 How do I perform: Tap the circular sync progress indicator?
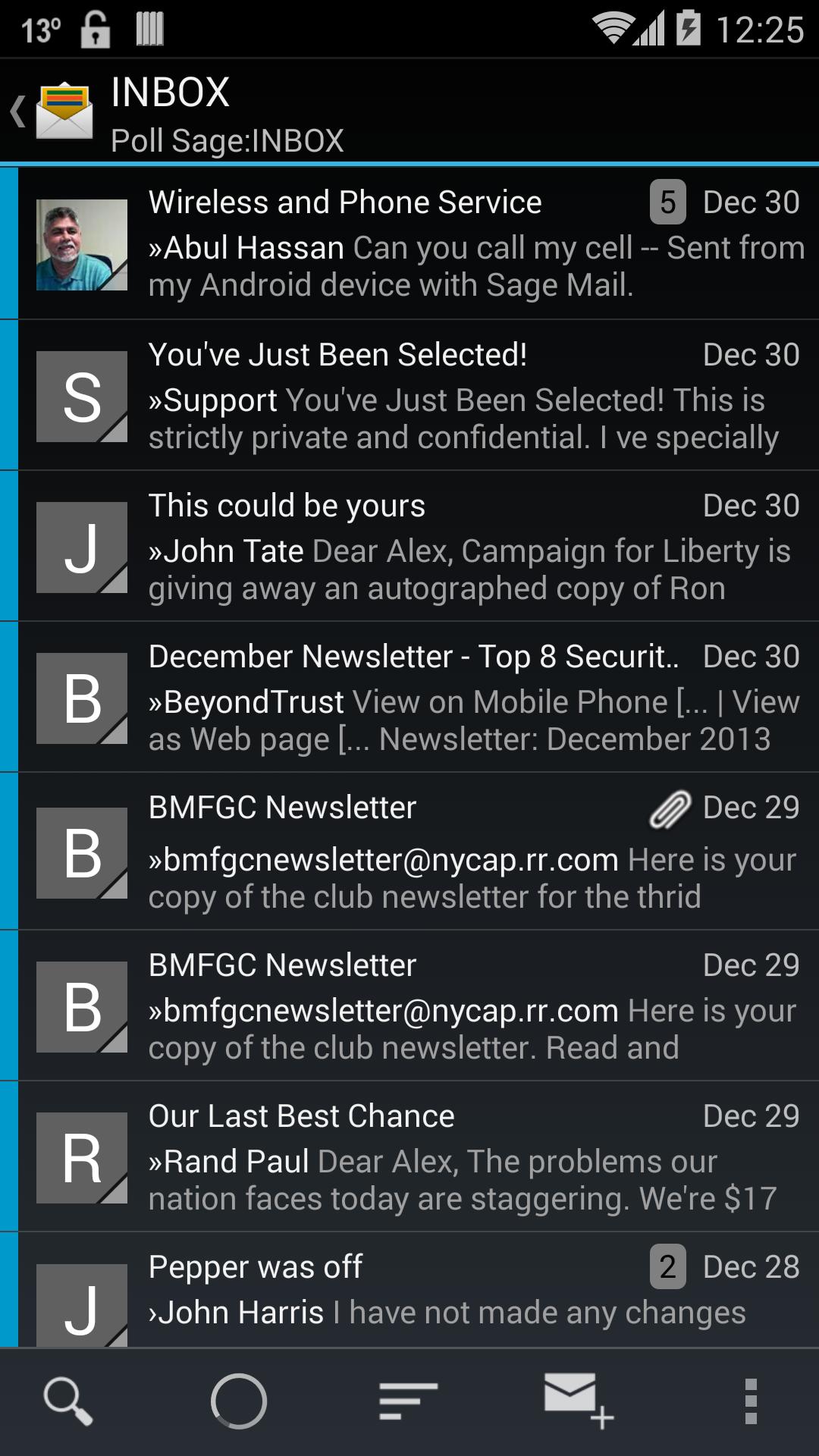pos(239,1401)
